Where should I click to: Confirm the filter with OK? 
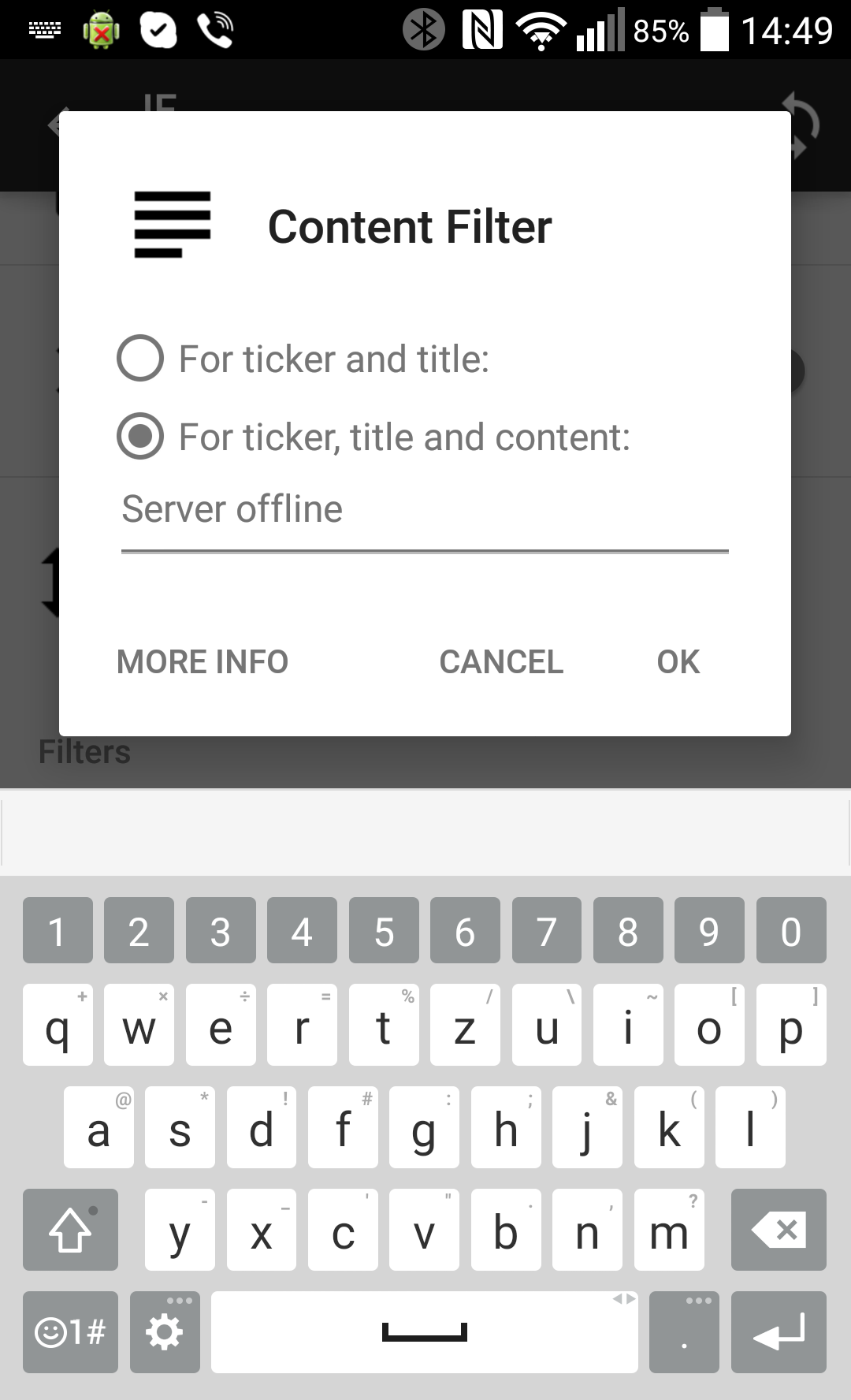tap(678, 661)
